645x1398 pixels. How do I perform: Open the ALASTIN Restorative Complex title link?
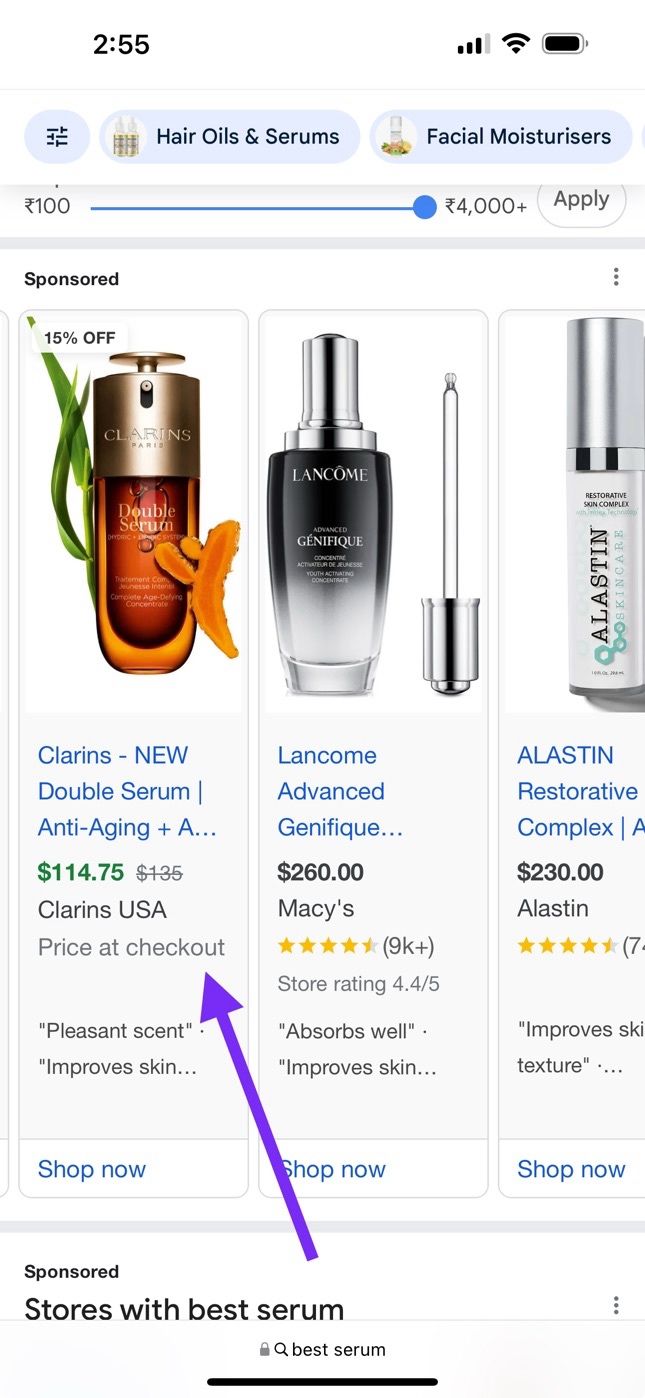578,791
